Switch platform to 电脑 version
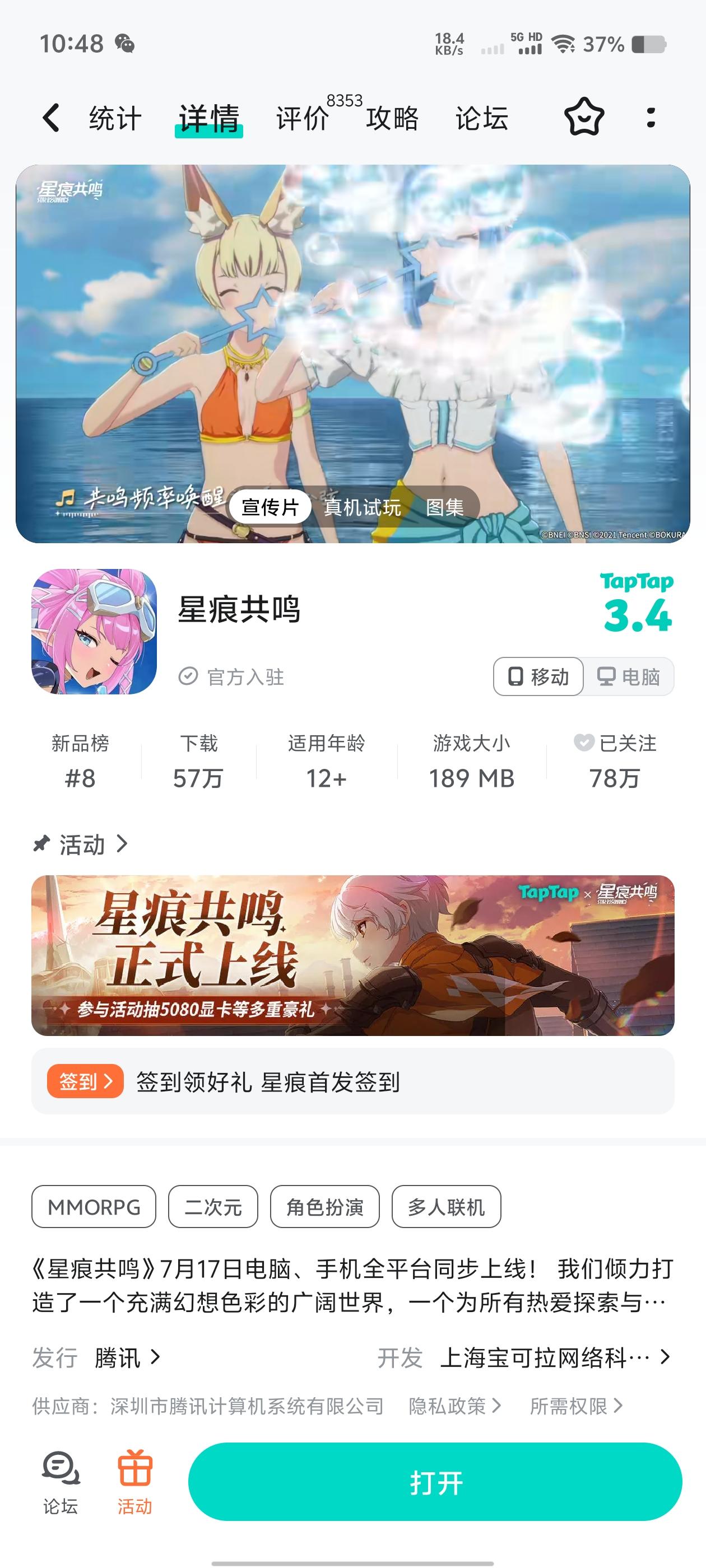Viewport: 706px width, 1568px height. click(629, 676)
